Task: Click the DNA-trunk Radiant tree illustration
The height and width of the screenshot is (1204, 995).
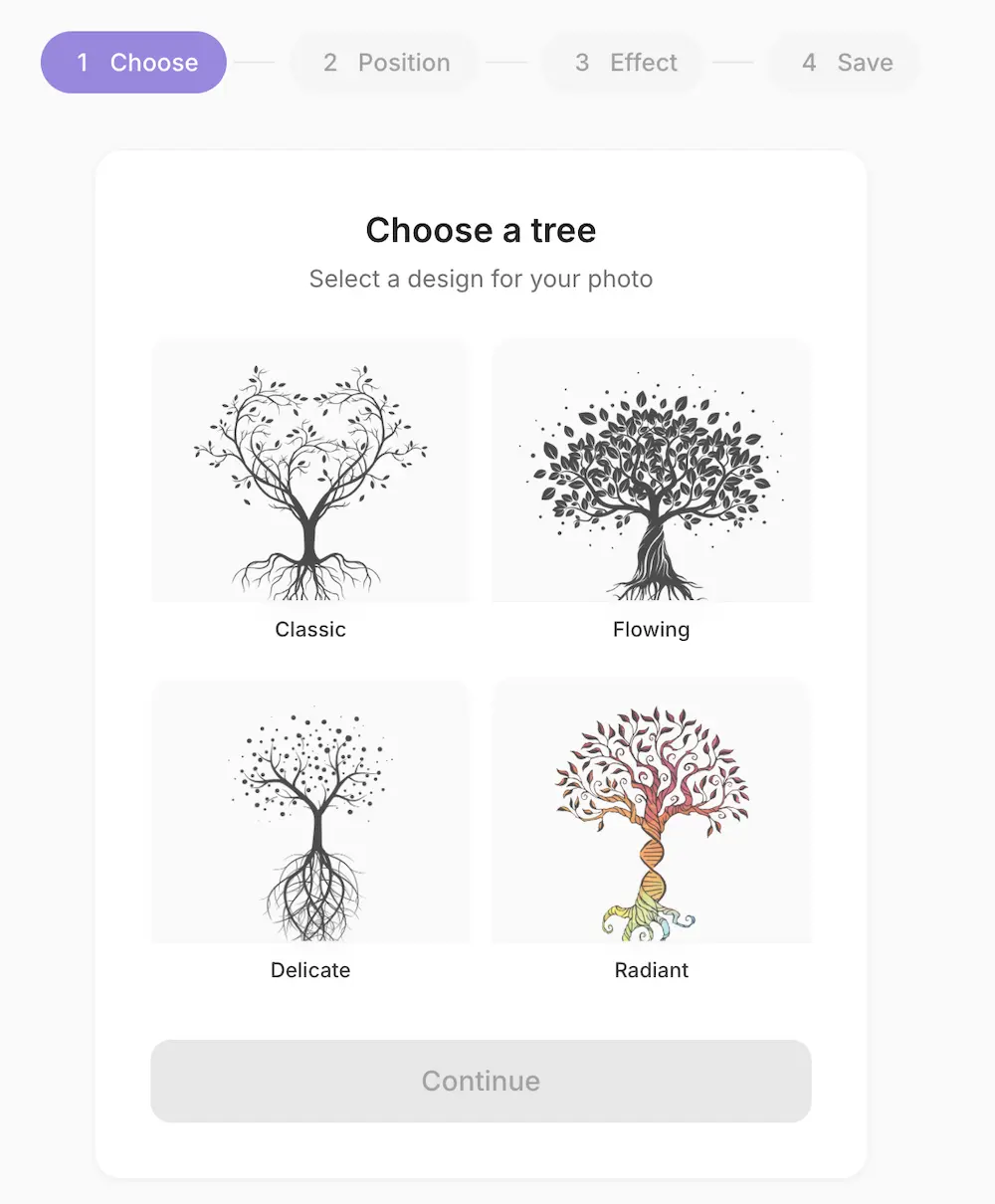Action: pyautogui.click(x=652, y=811)
